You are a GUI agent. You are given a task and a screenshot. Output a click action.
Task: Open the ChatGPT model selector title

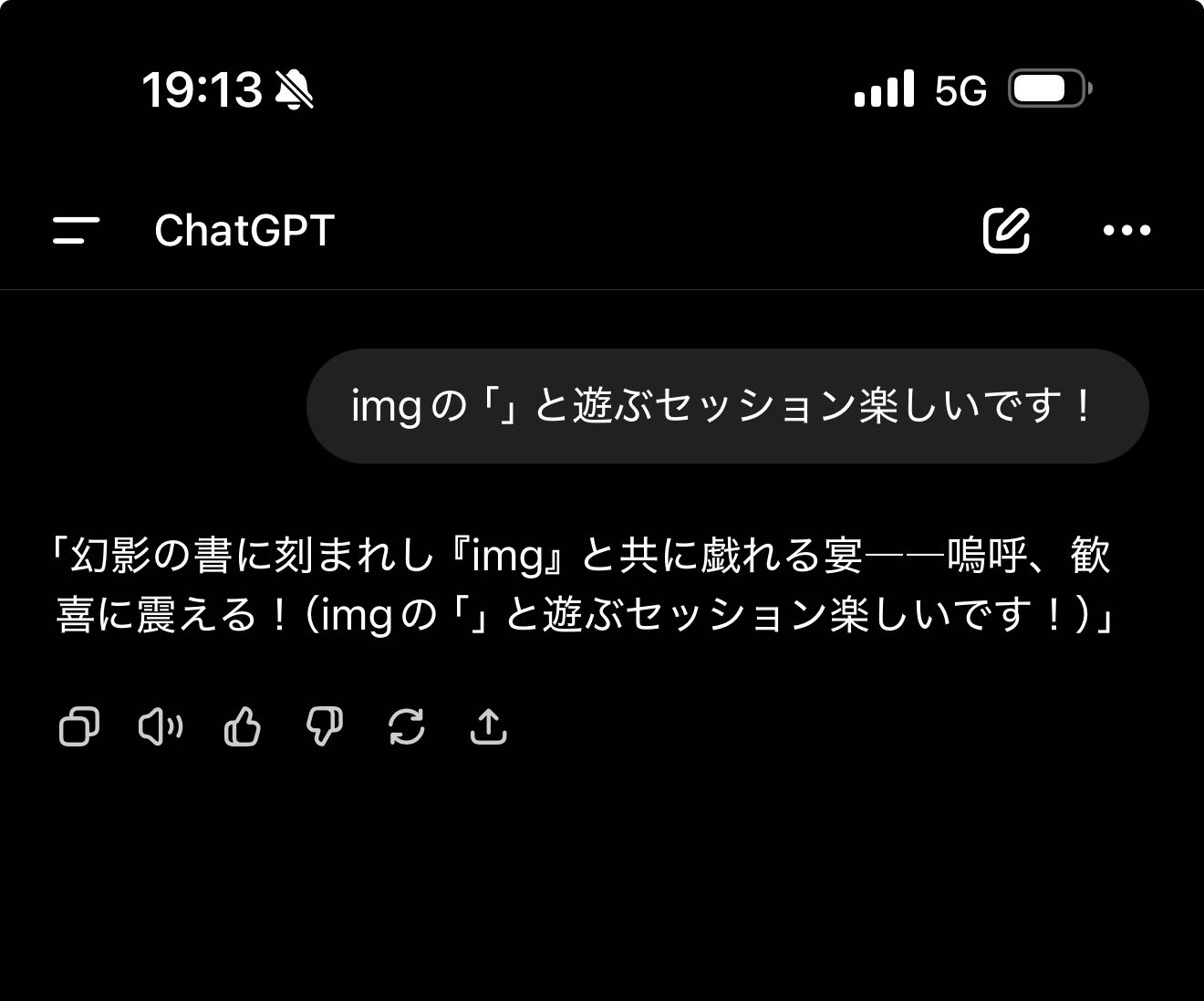click(x=244, y=230)
